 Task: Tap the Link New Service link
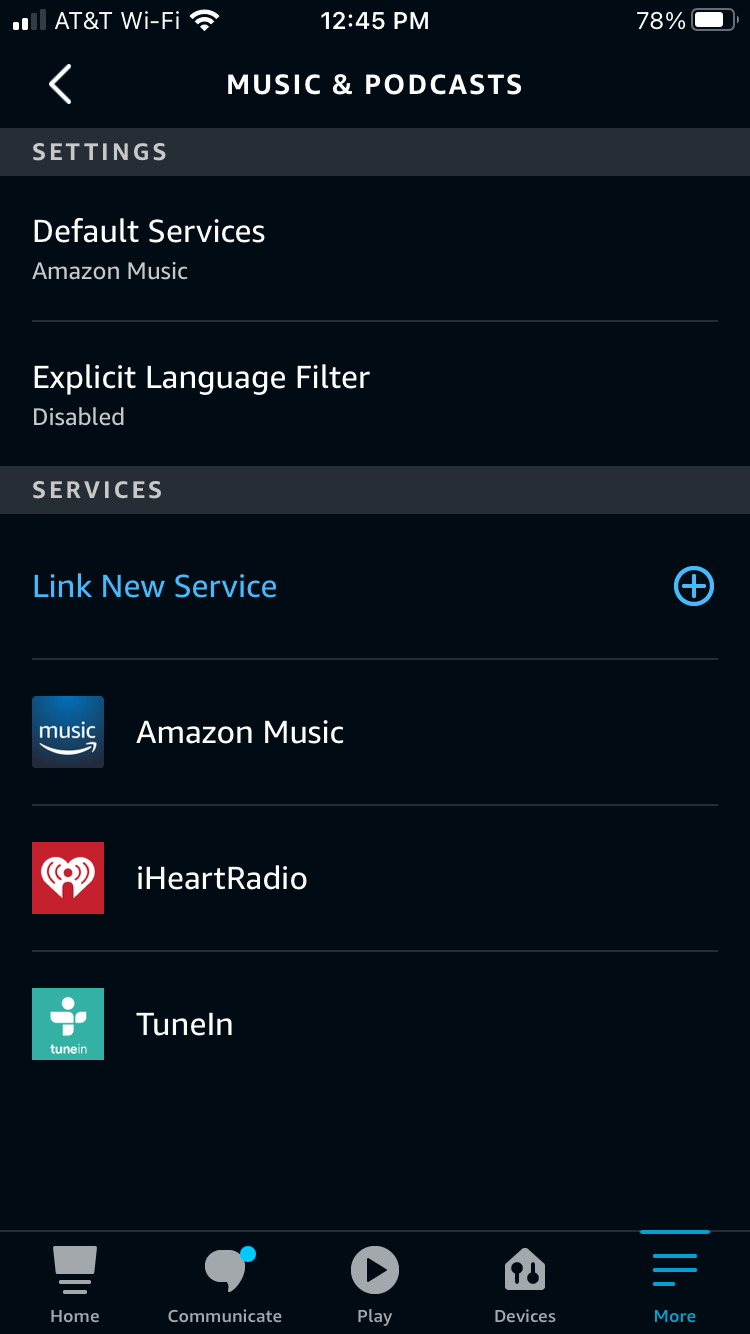154,587
